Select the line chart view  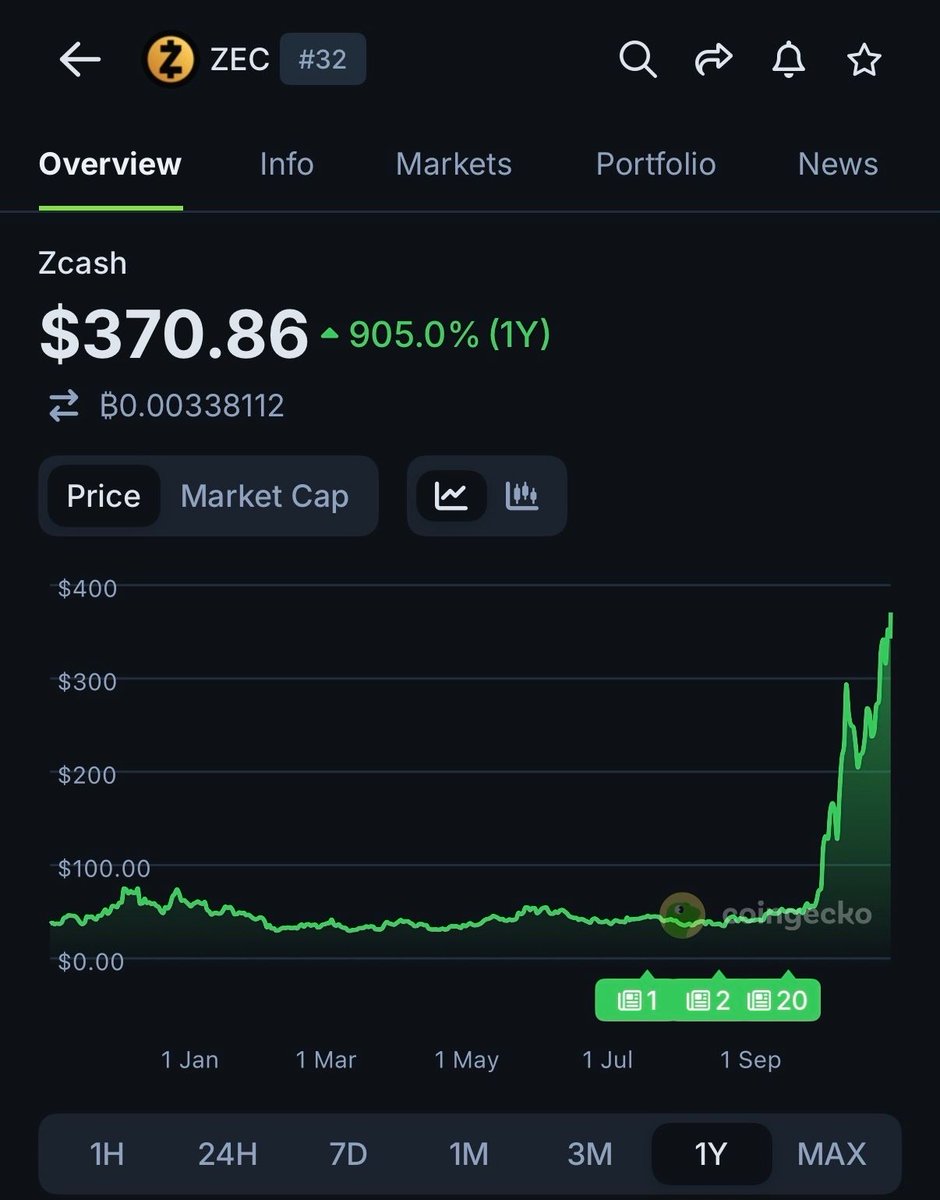(x=451, y=496)
